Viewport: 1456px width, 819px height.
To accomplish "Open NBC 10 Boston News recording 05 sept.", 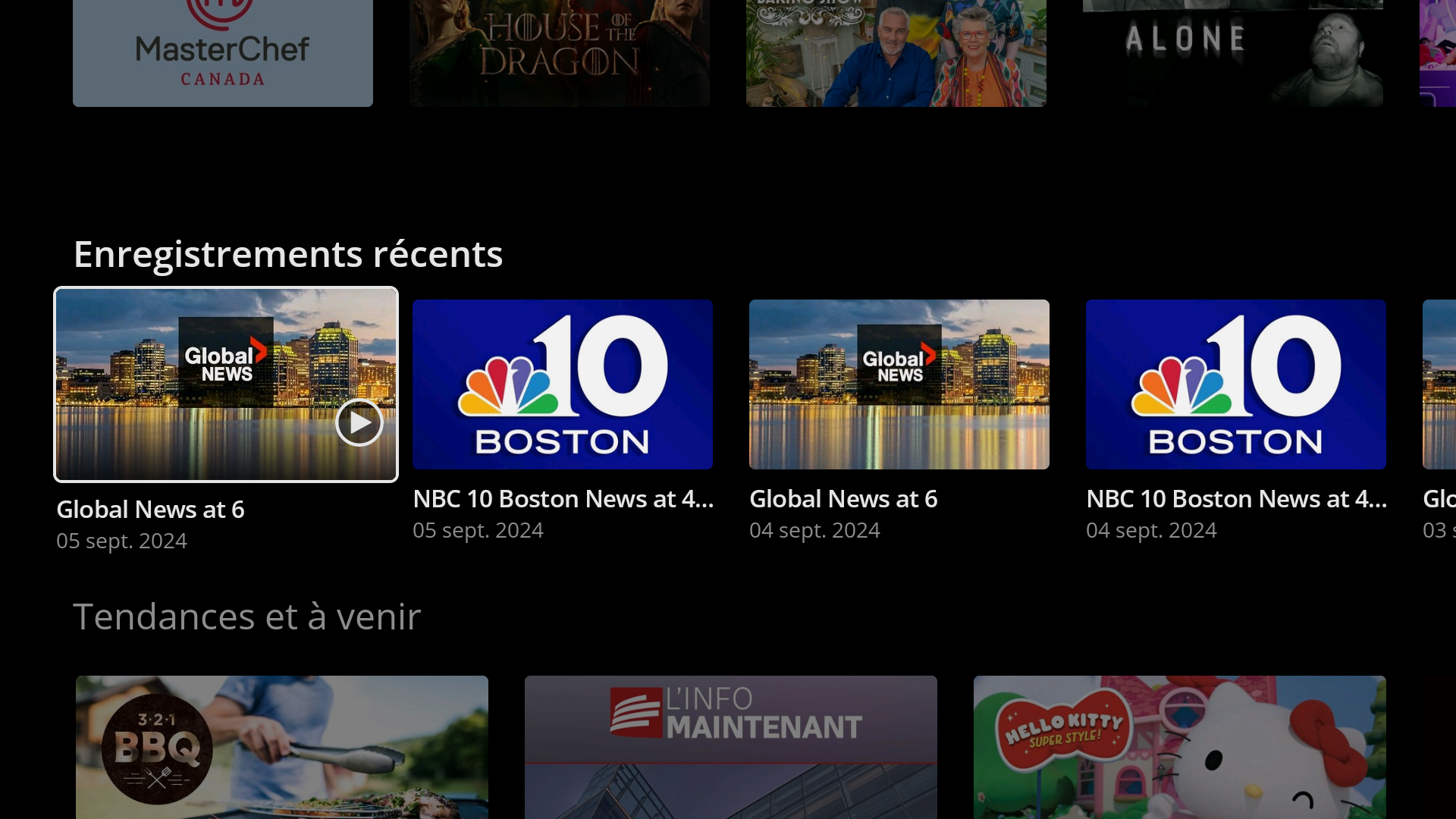I will pos(562,384).
